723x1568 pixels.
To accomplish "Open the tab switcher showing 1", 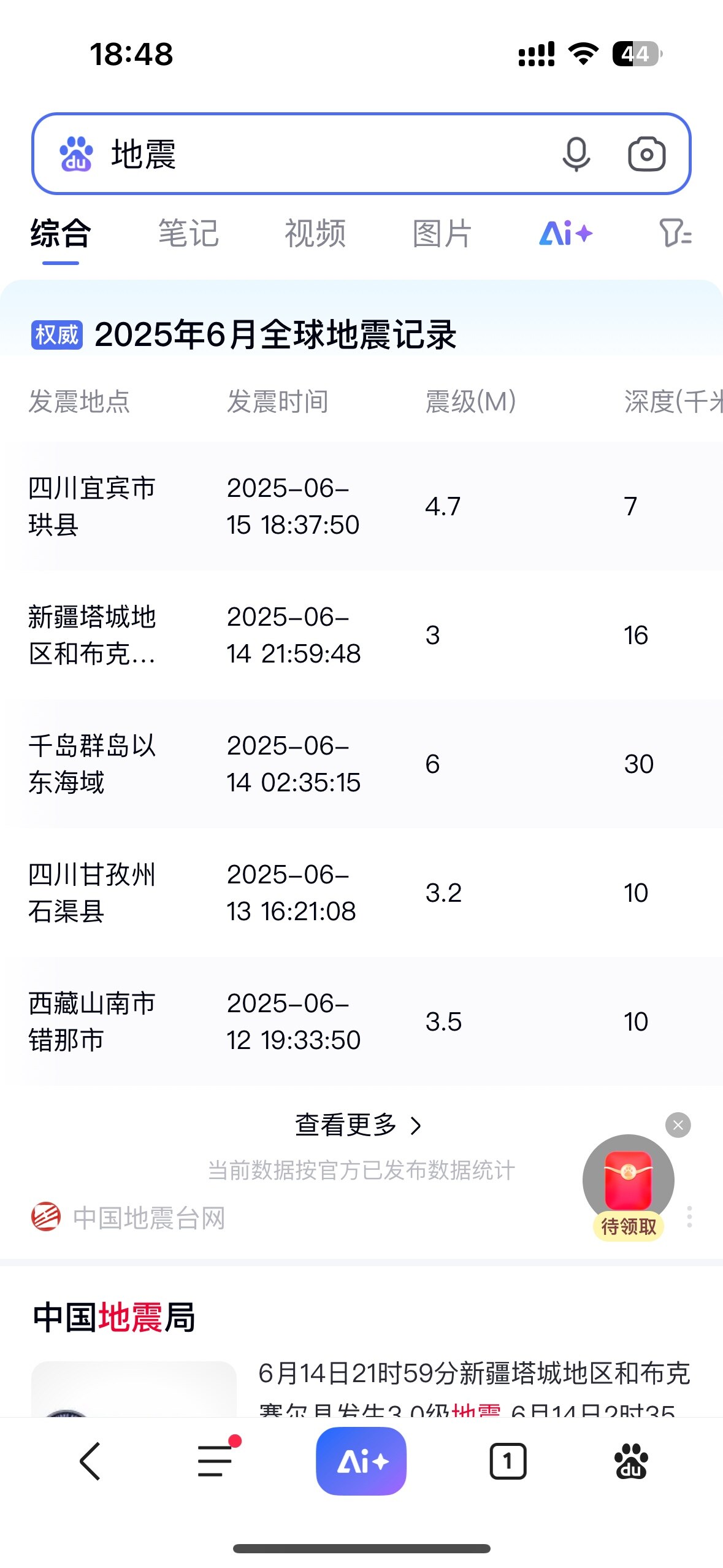I will pos(508,1461).
